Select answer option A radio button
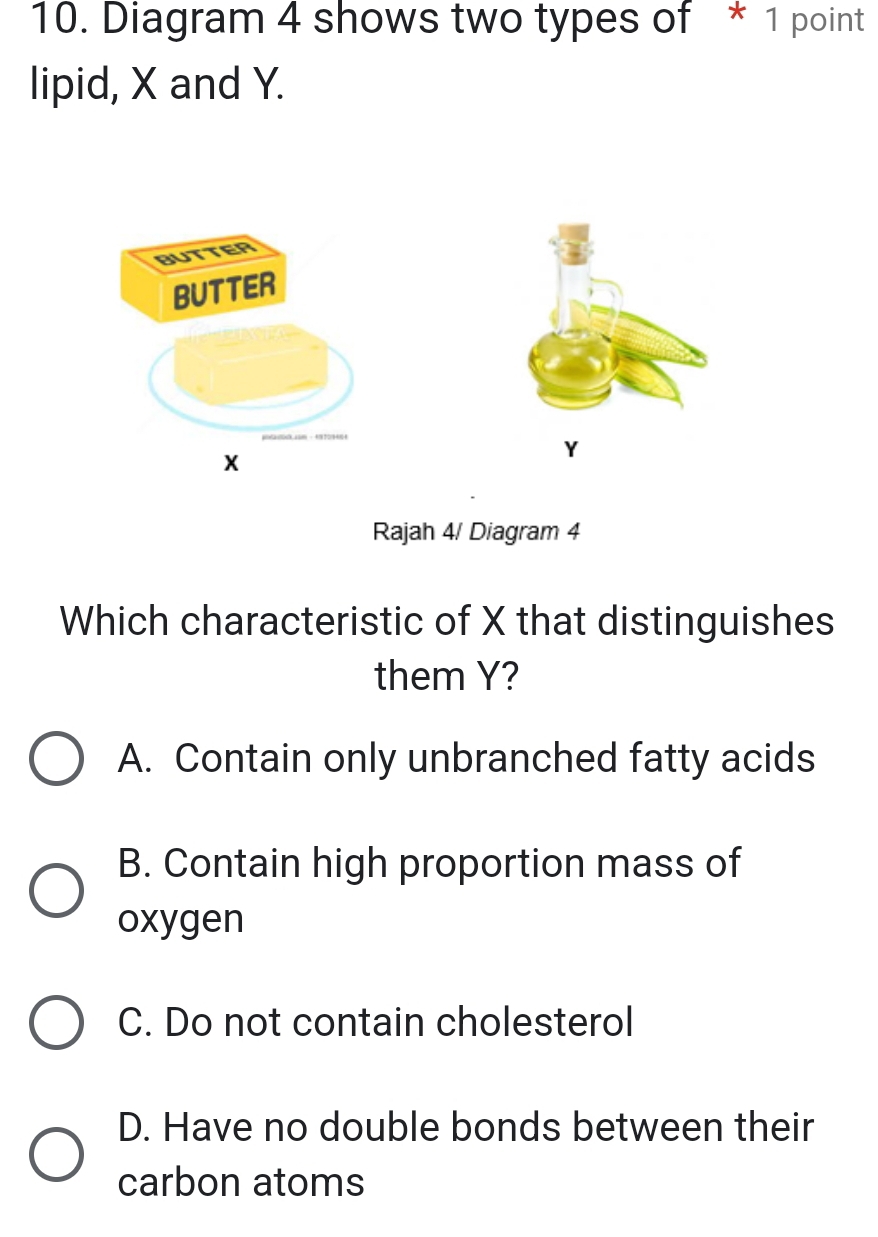878x1237 pixels. (57, 759)
